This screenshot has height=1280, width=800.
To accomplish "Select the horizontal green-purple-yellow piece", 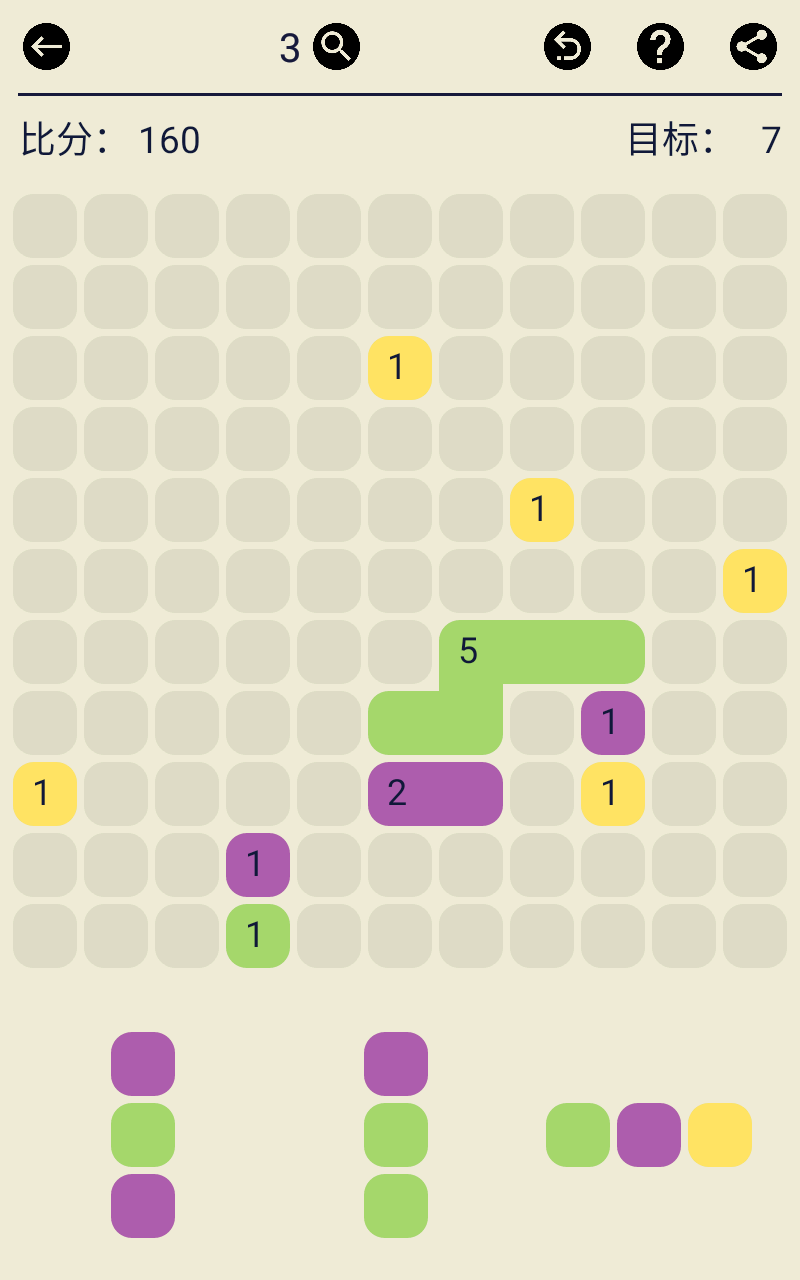I will pyautogui.click(x=649, y=1135).
